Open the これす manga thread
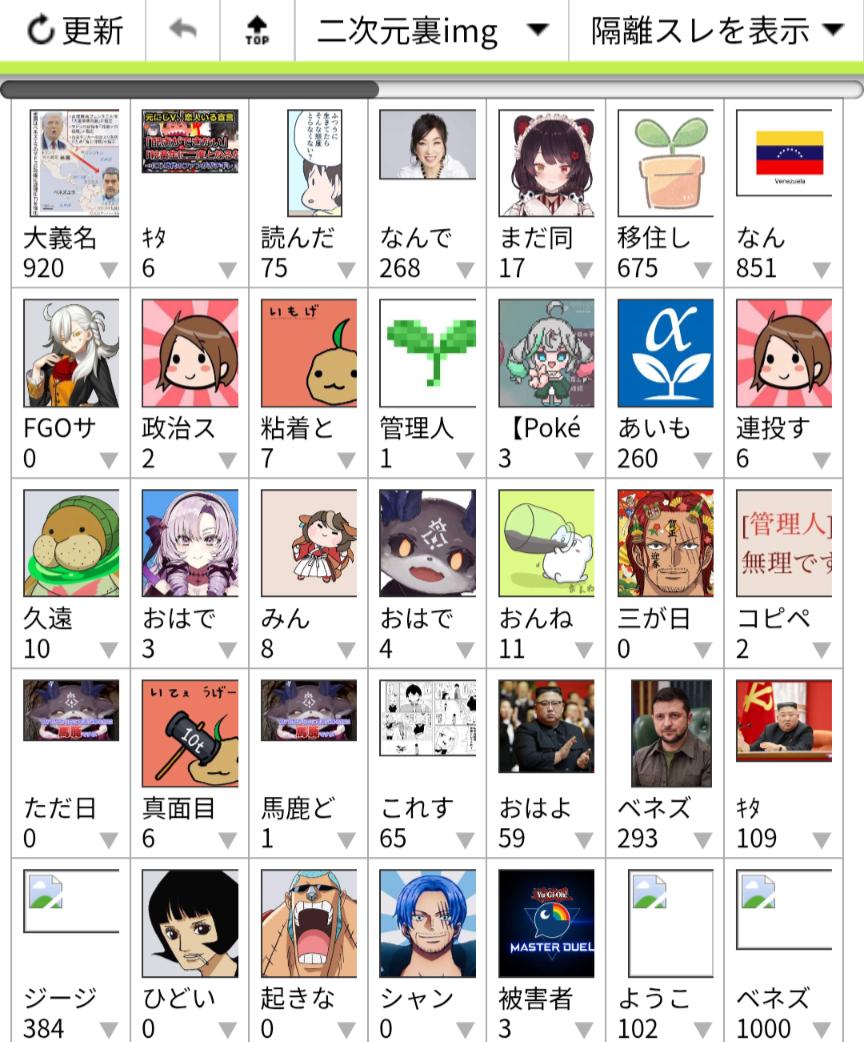This screenshot has width=864, height=1042. tap(427, 718)
